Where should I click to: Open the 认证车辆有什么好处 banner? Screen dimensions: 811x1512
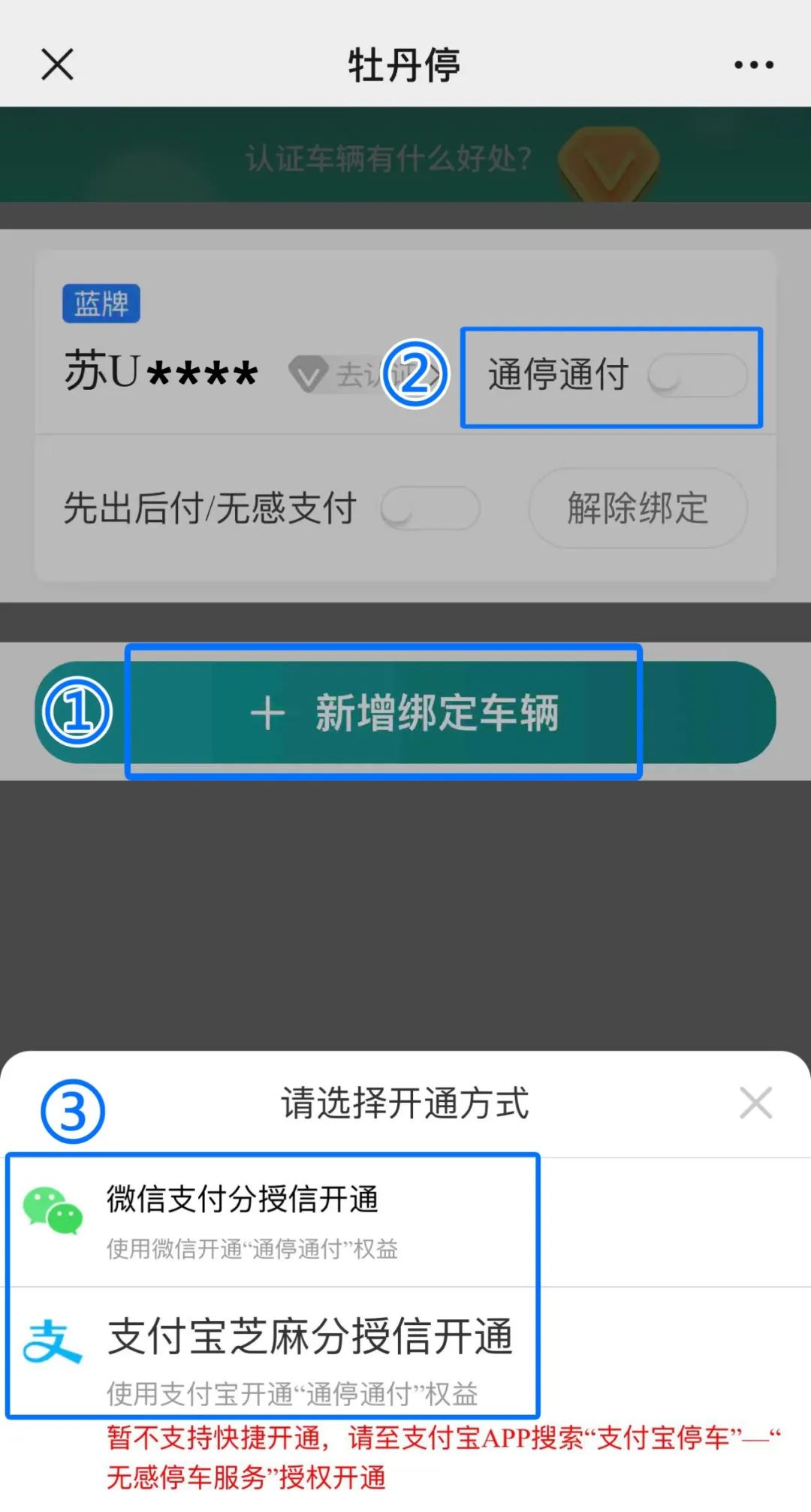pyautogui.click(x=405, y=158)
